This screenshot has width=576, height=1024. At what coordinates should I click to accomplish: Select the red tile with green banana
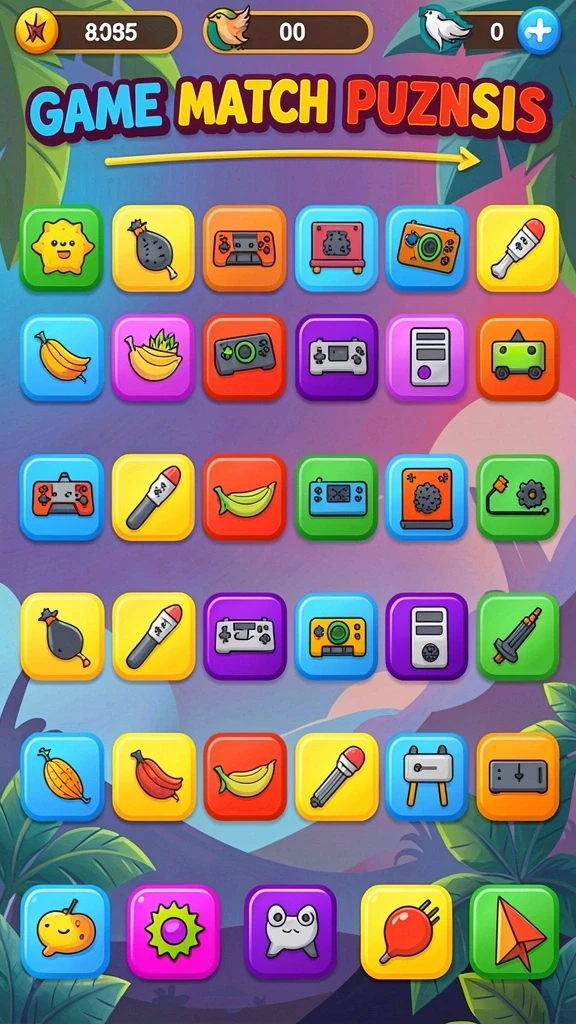(244, 497)
